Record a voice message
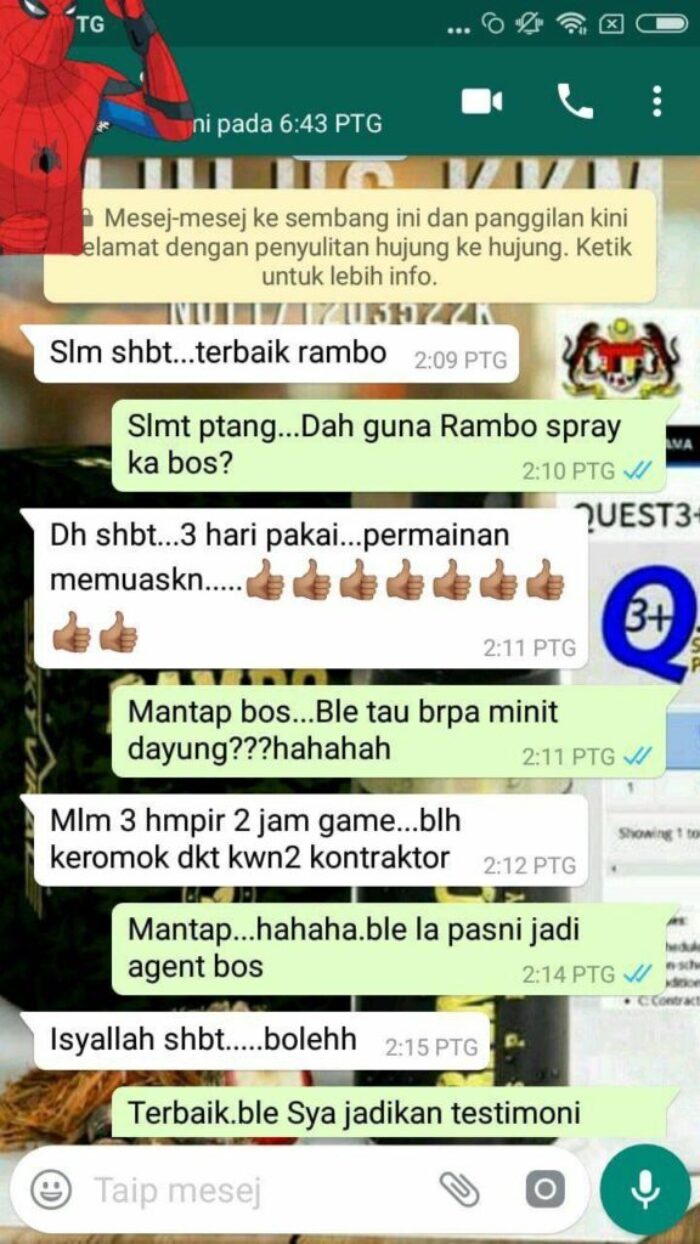The width and height of the screenshot is (700, 1244). 645,1190
